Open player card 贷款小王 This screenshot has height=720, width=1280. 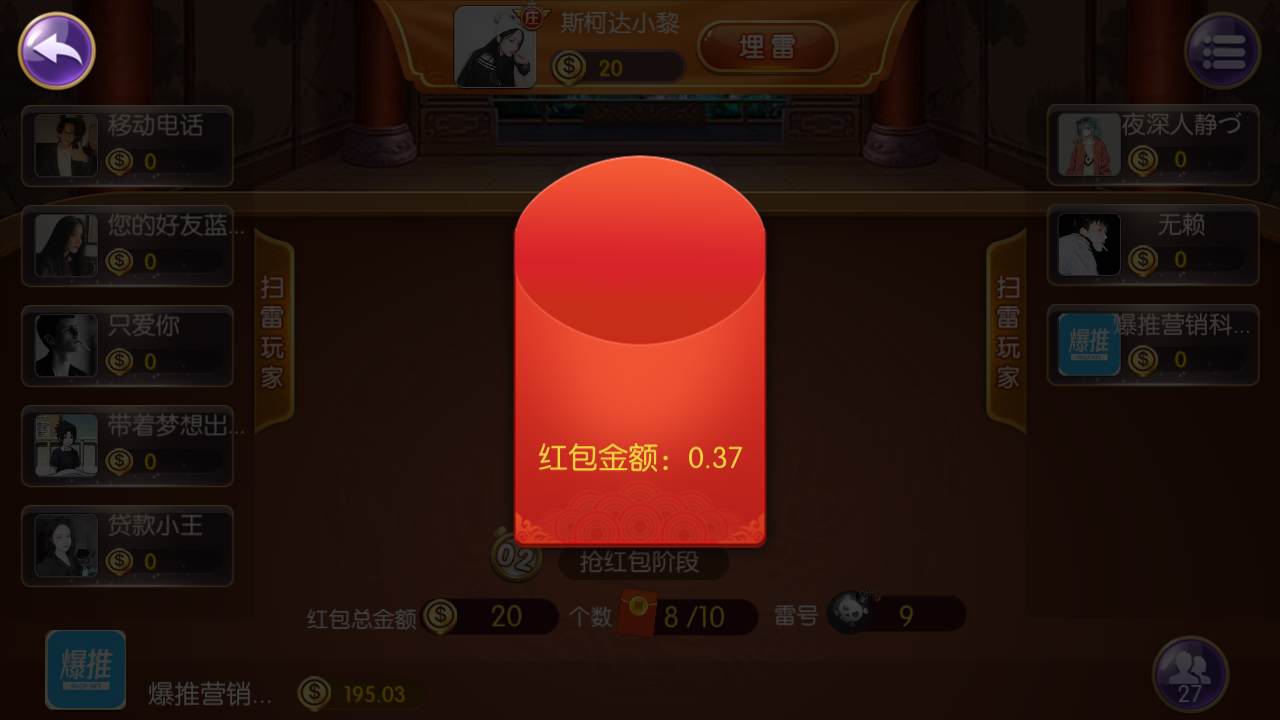(127, 546)
